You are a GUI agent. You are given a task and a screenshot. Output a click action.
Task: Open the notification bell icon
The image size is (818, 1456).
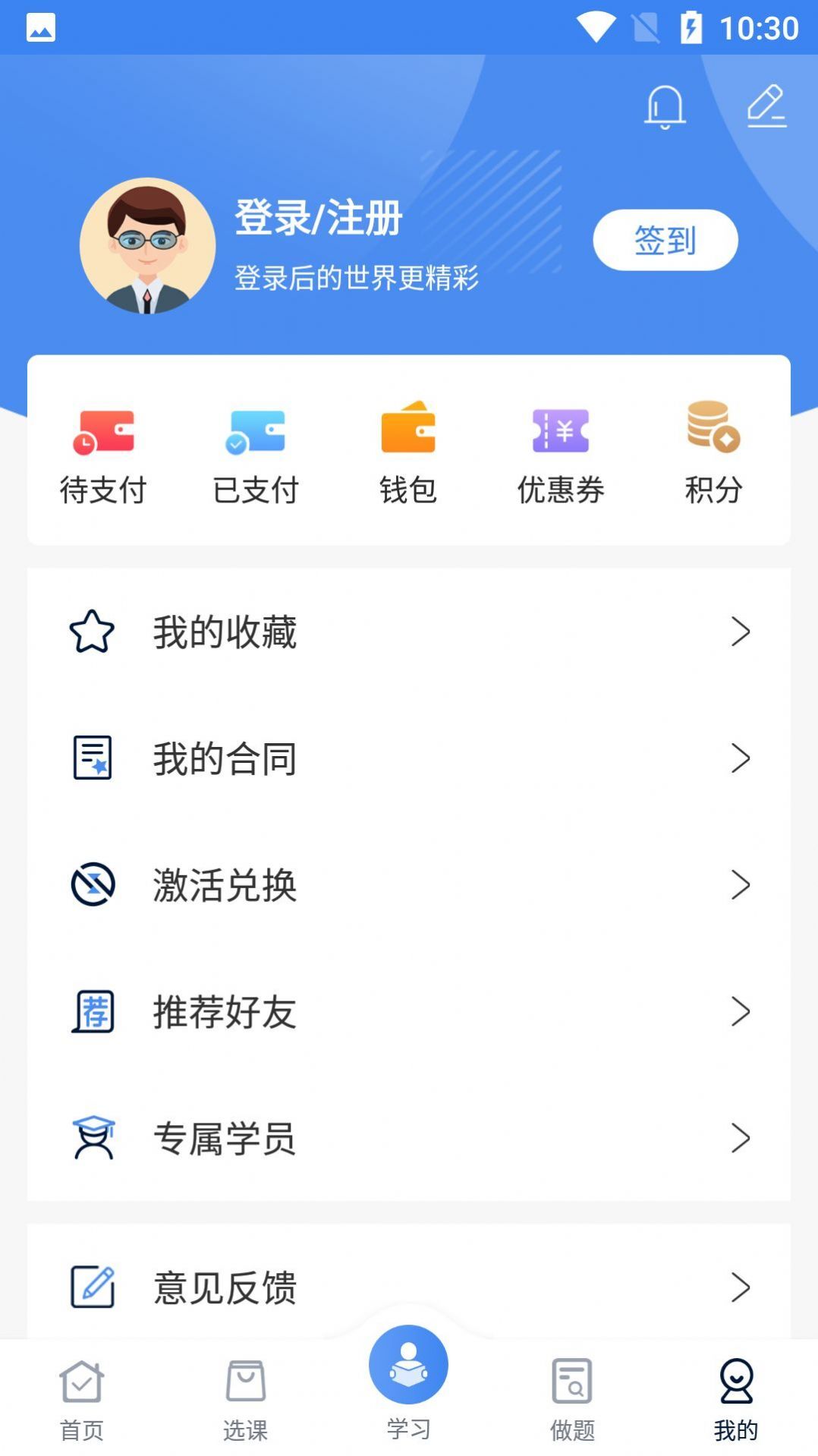(x=664, y=107)
